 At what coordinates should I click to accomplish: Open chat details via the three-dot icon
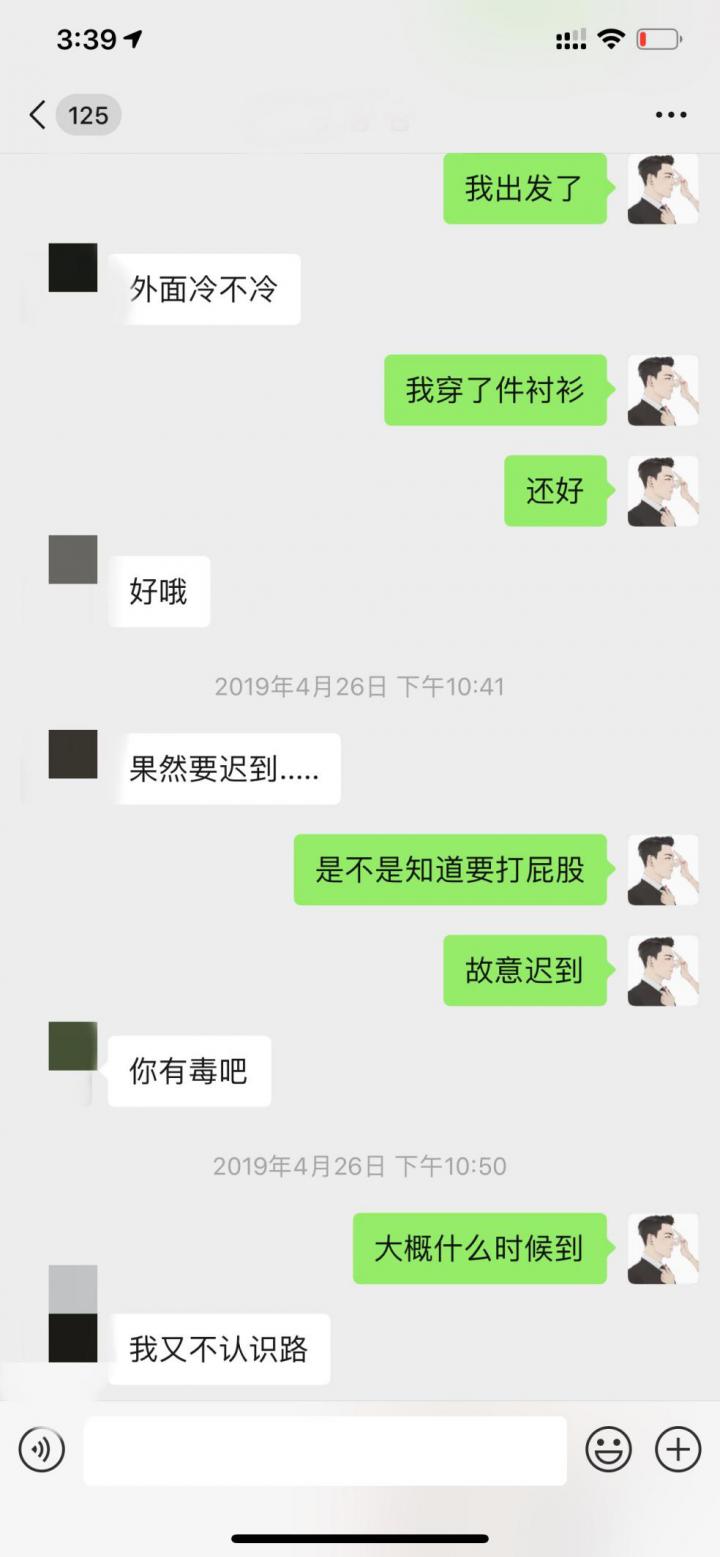668,114
